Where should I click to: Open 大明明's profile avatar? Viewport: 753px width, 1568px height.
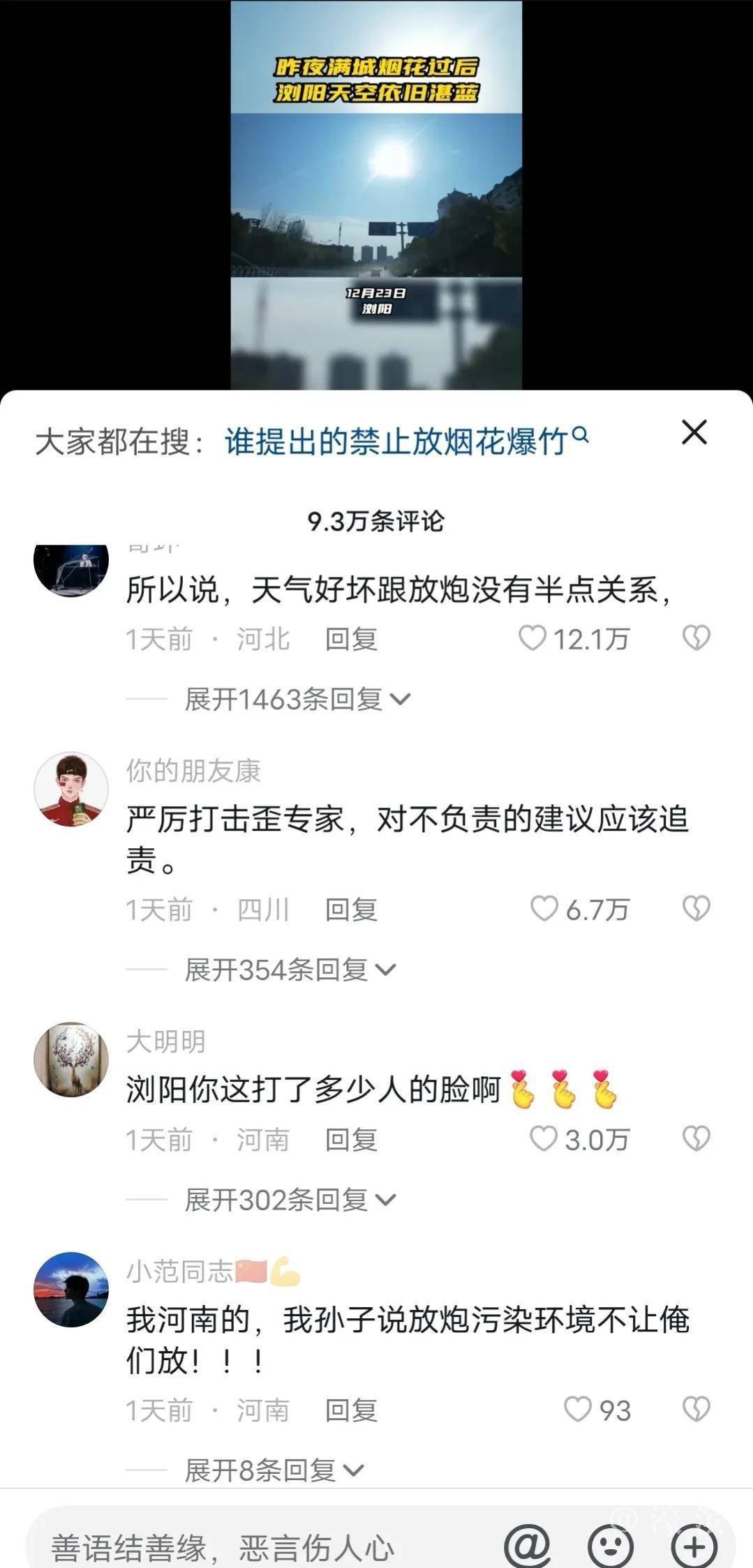coord(71,1060)
